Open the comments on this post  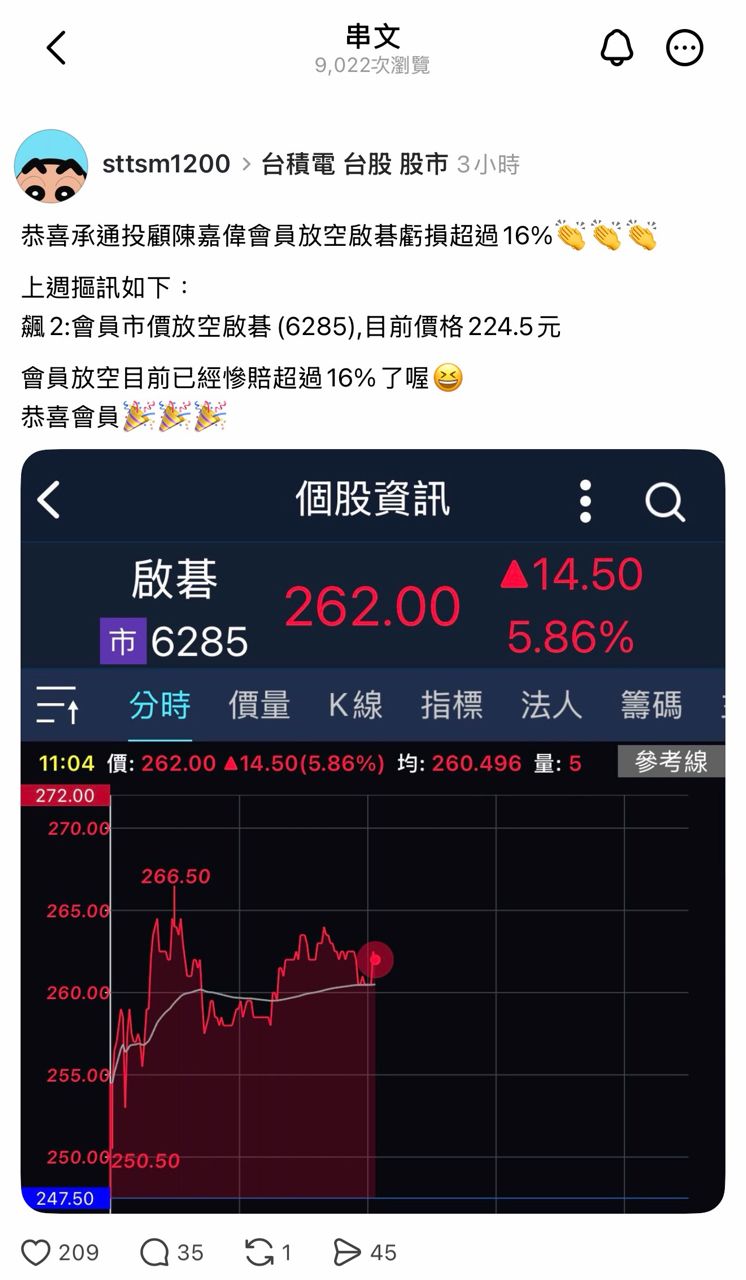pos(155,1252)
